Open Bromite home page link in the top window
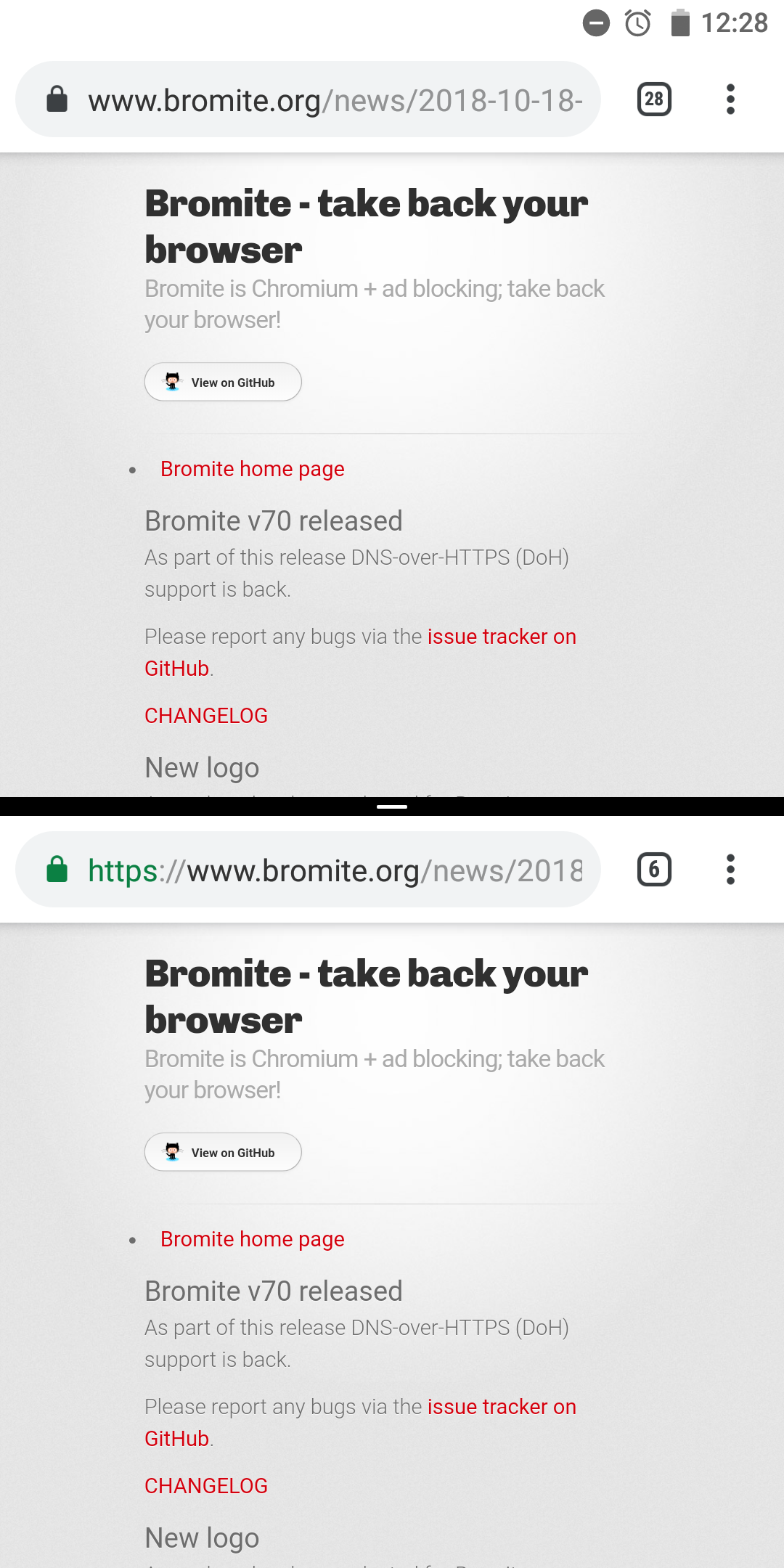 point(252,469)
